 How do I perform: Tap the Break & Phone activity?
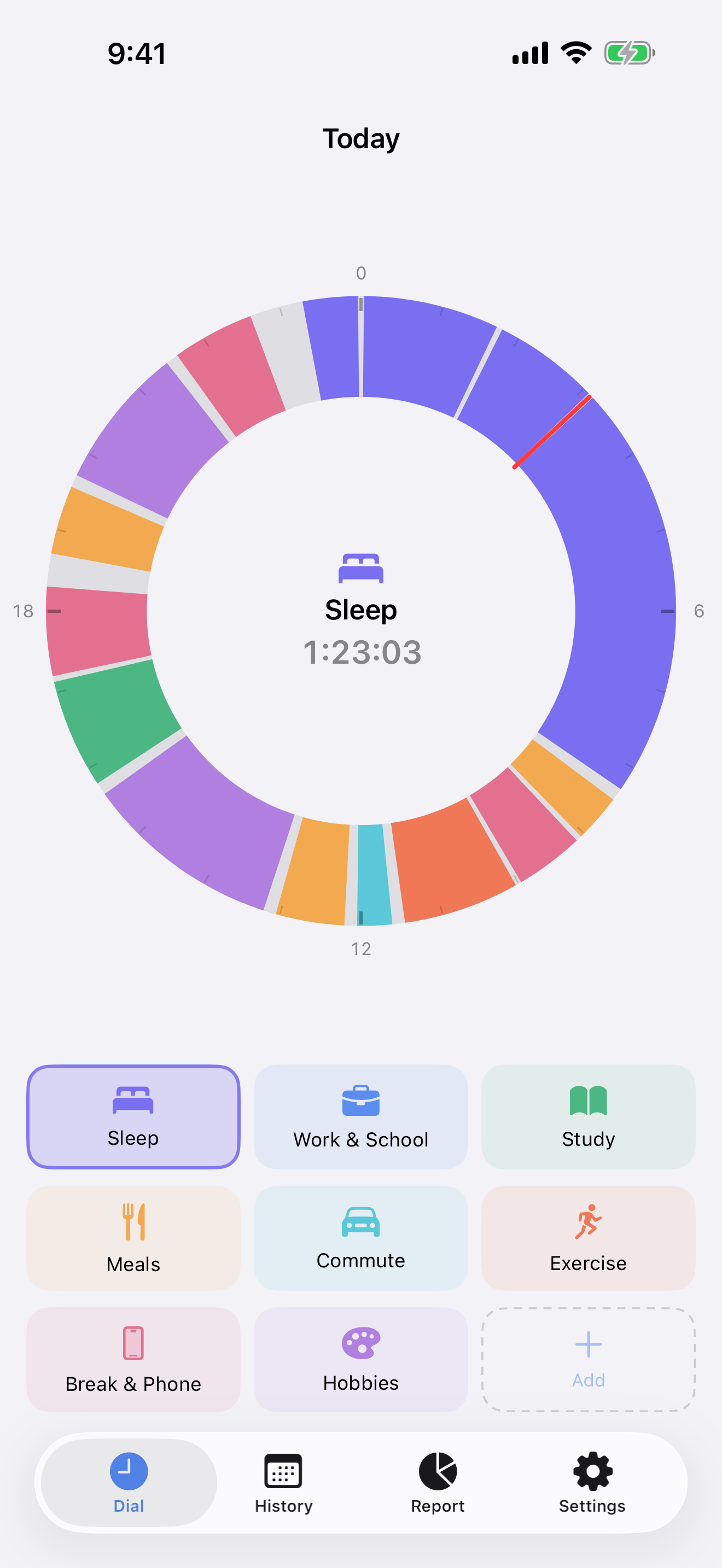pyautogui.click(x=133, y=1359)
